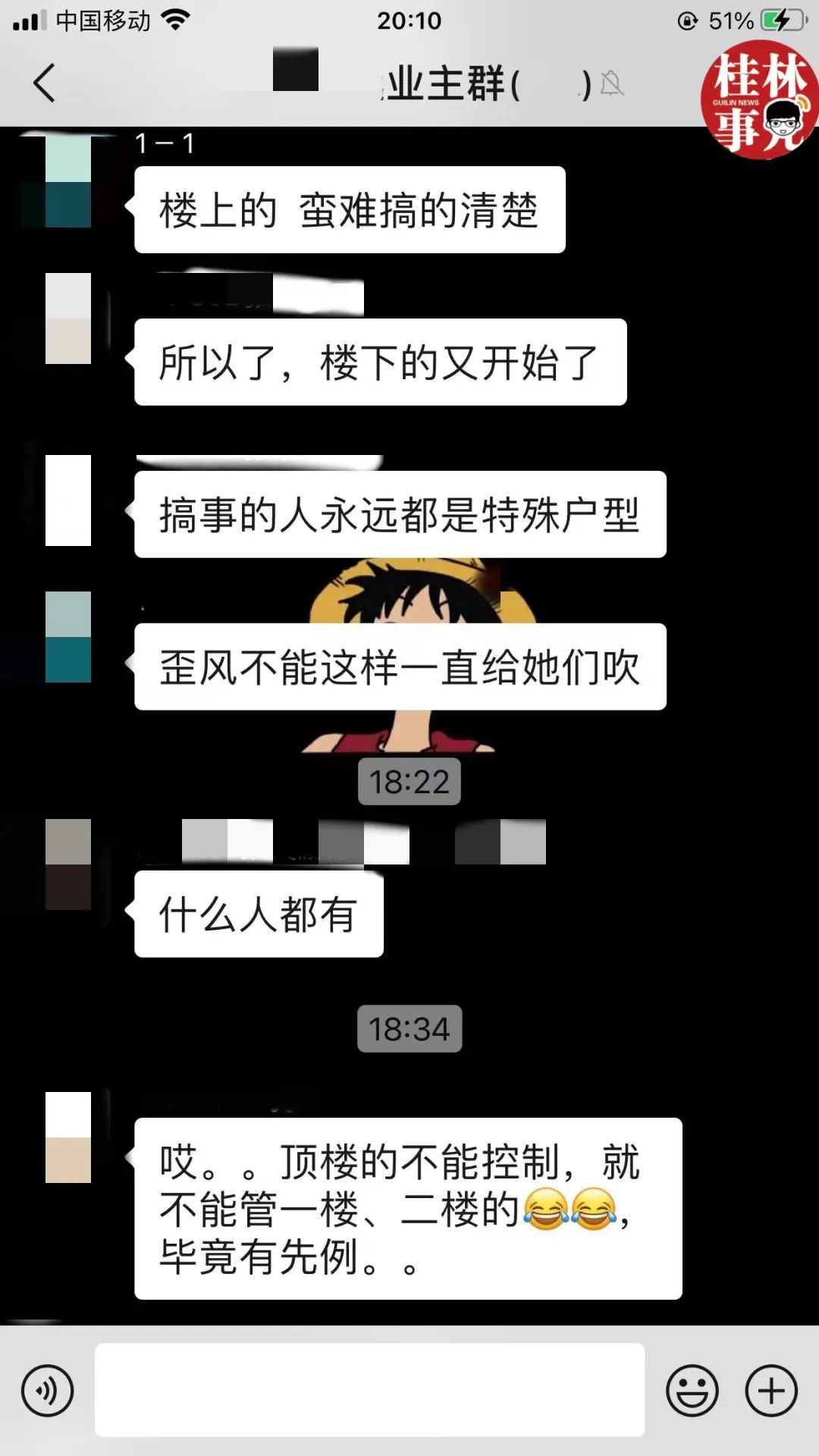819x1456 pixels.
Task: Open avatar next to 顶楼的不能控制 message
Action: click(68, 1137)
